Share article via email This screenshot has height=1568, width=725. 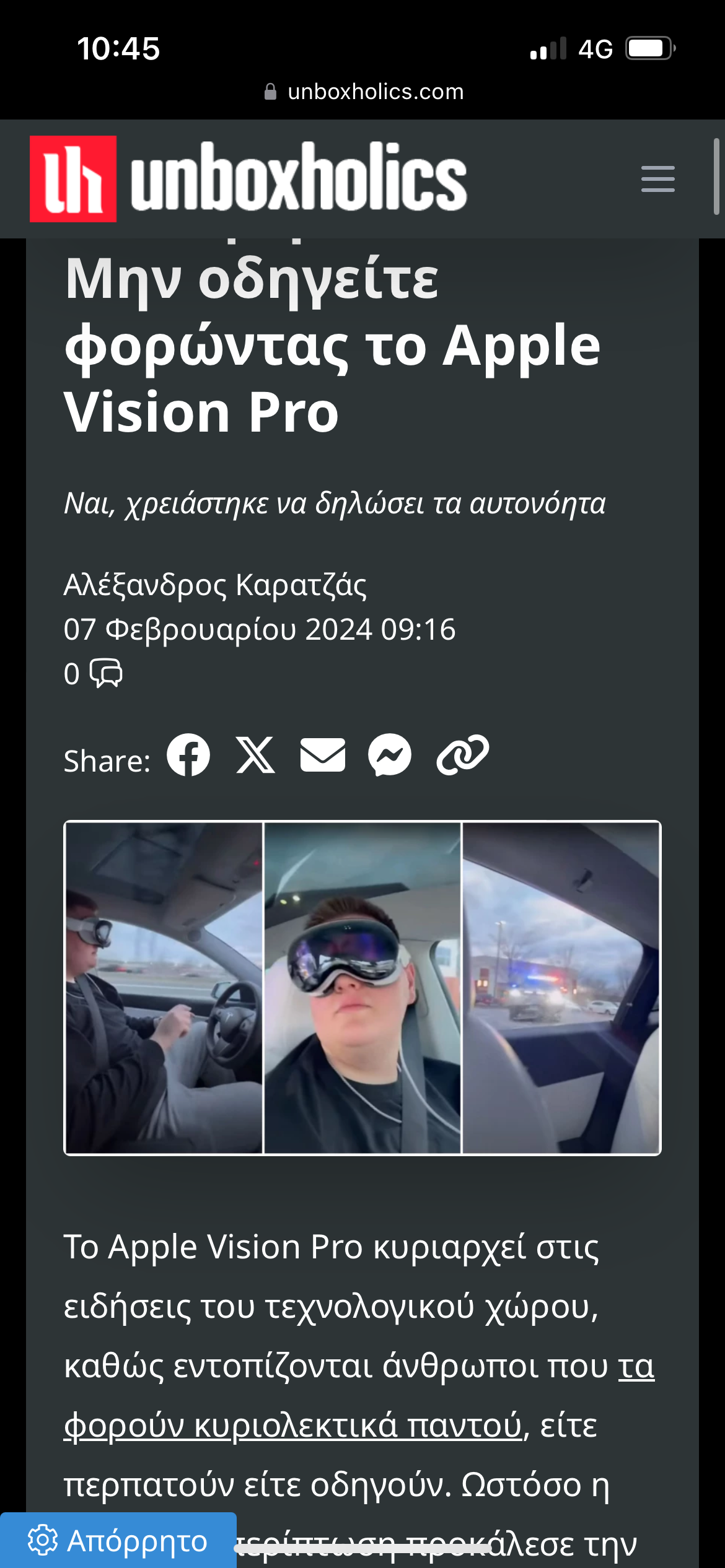[322, 755]
